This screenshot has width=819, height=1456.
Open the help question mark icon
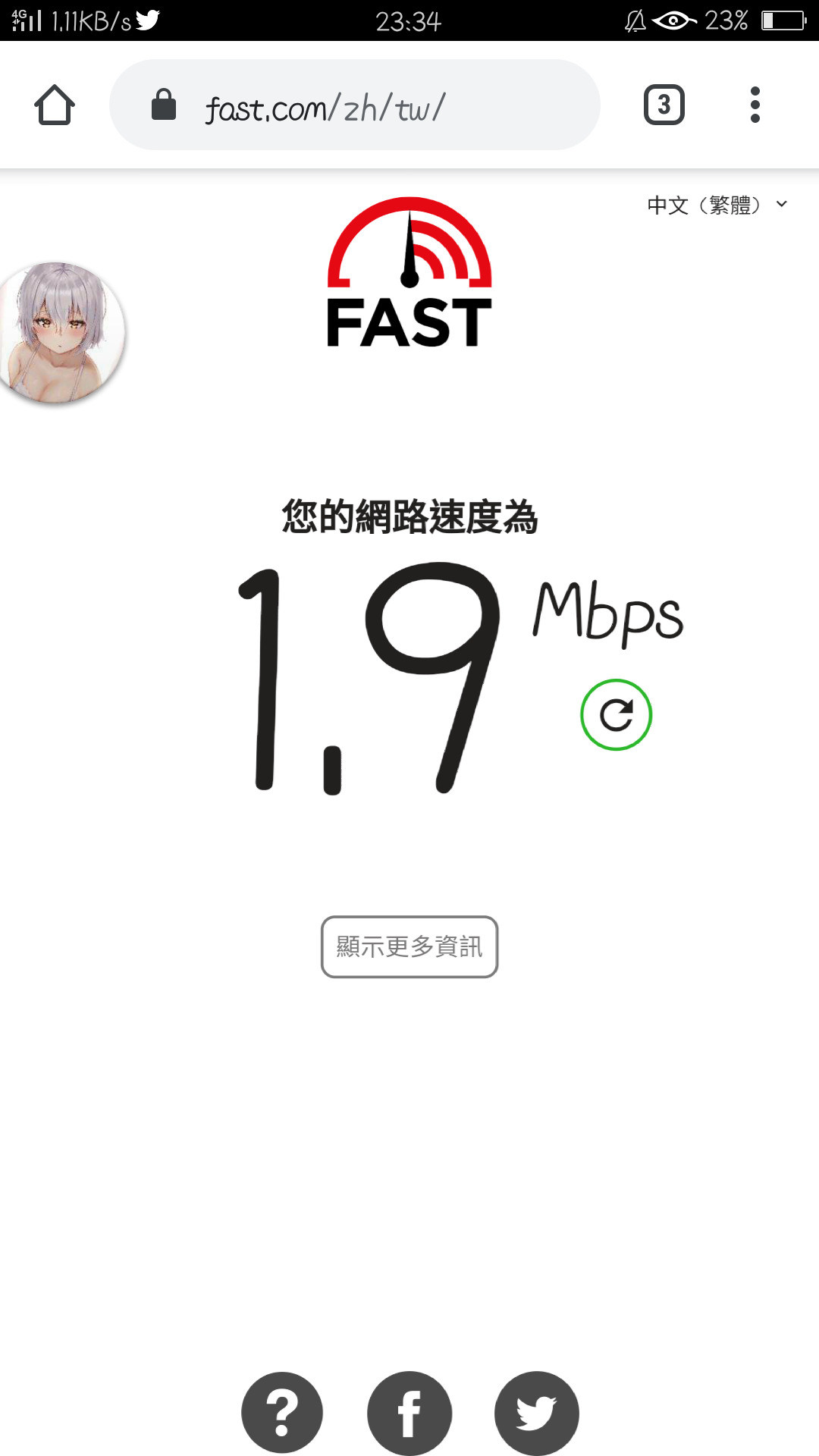tap(282, 1413)
